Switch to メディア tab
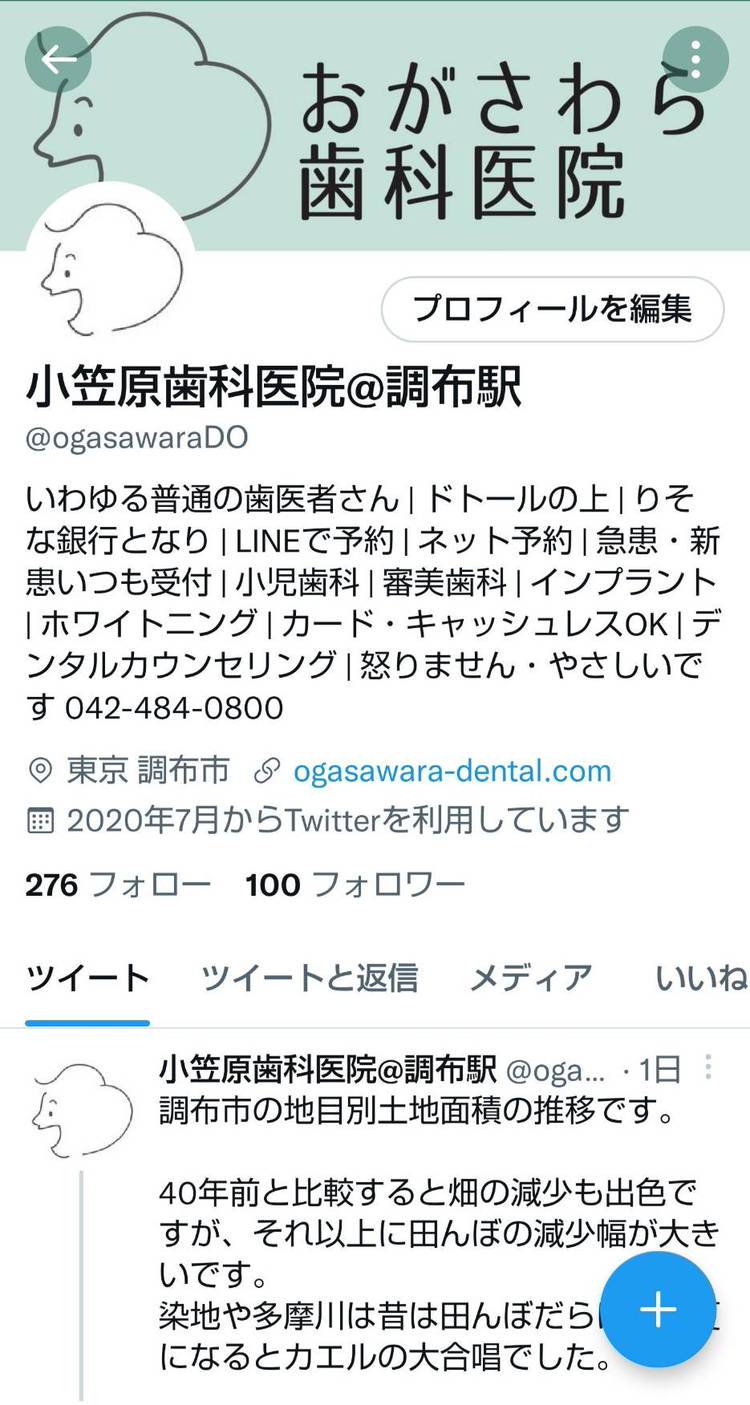The width and height of the screenshot is (750, 1405). pos(531,977)
